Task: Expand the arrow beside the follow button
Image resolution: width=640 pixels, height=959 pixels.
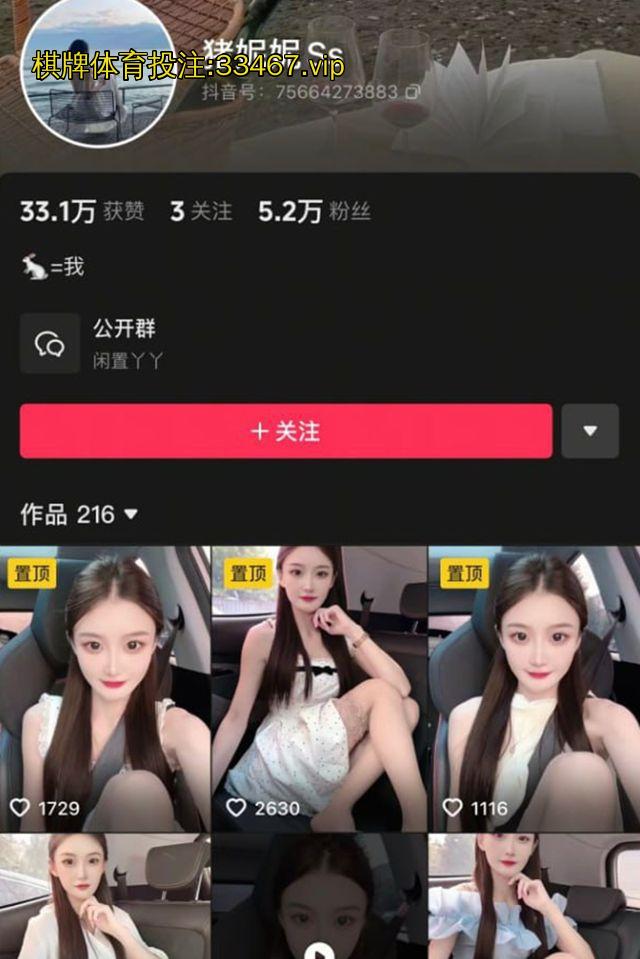Action: click(x=590, y=431)
